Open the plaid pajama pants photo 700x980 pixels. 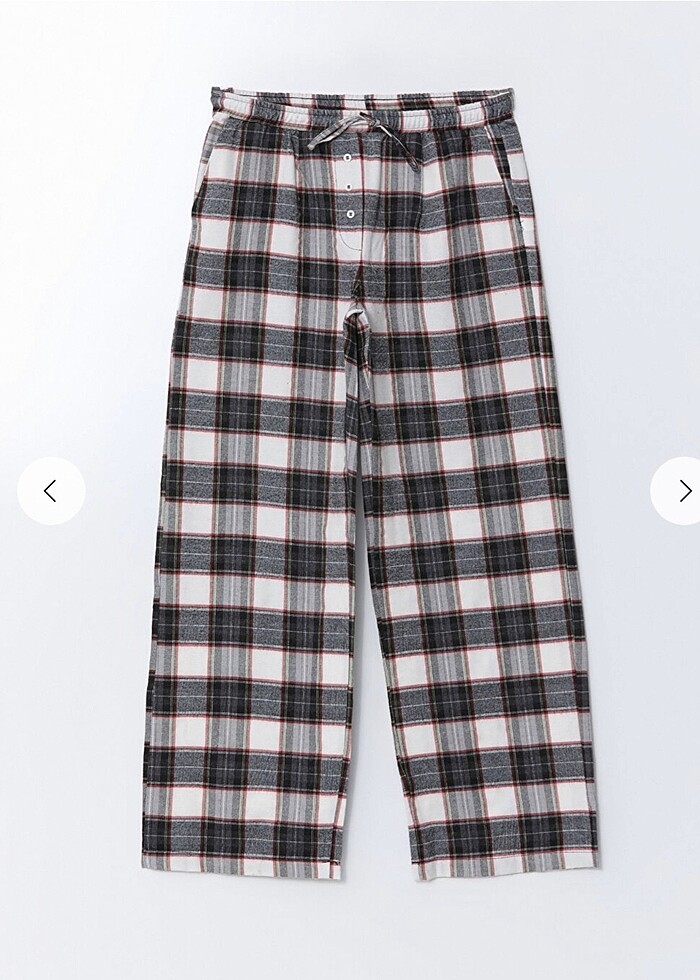pyautogui.click(x=370, y=480)
